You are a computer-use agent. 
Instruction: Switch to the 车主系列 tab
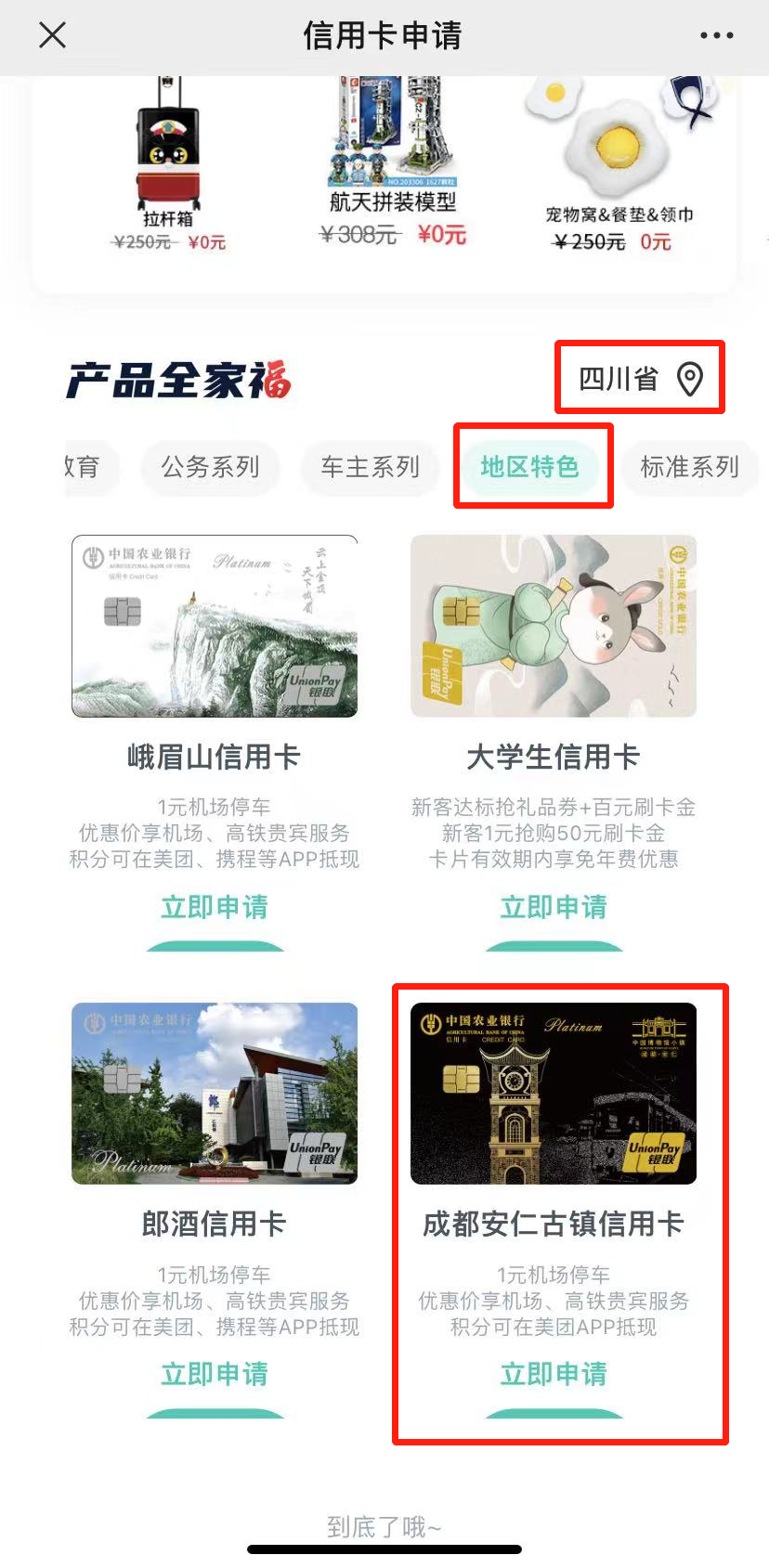(370, 466)
